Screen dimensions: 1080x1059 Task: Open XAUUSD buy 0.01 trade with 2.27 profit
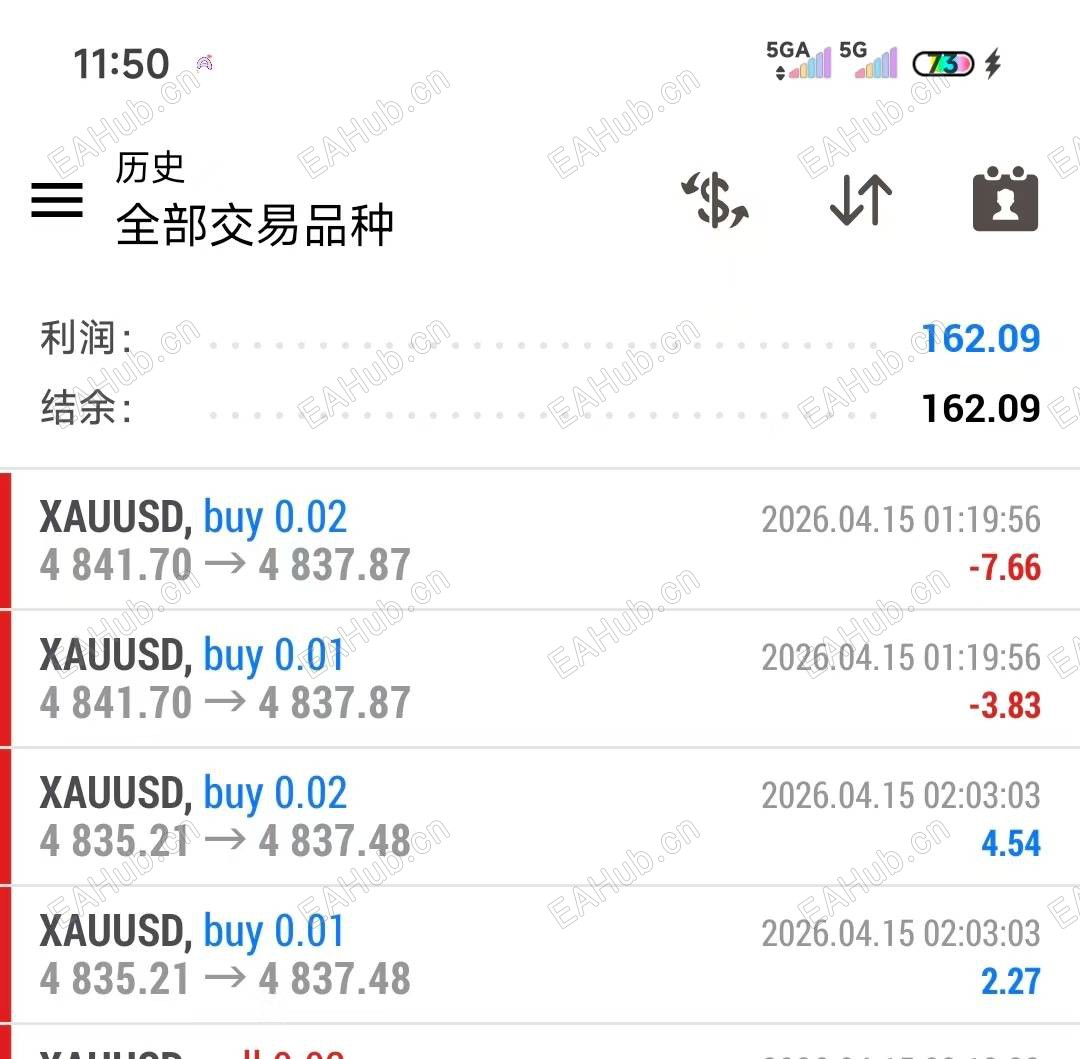point(540,955)
